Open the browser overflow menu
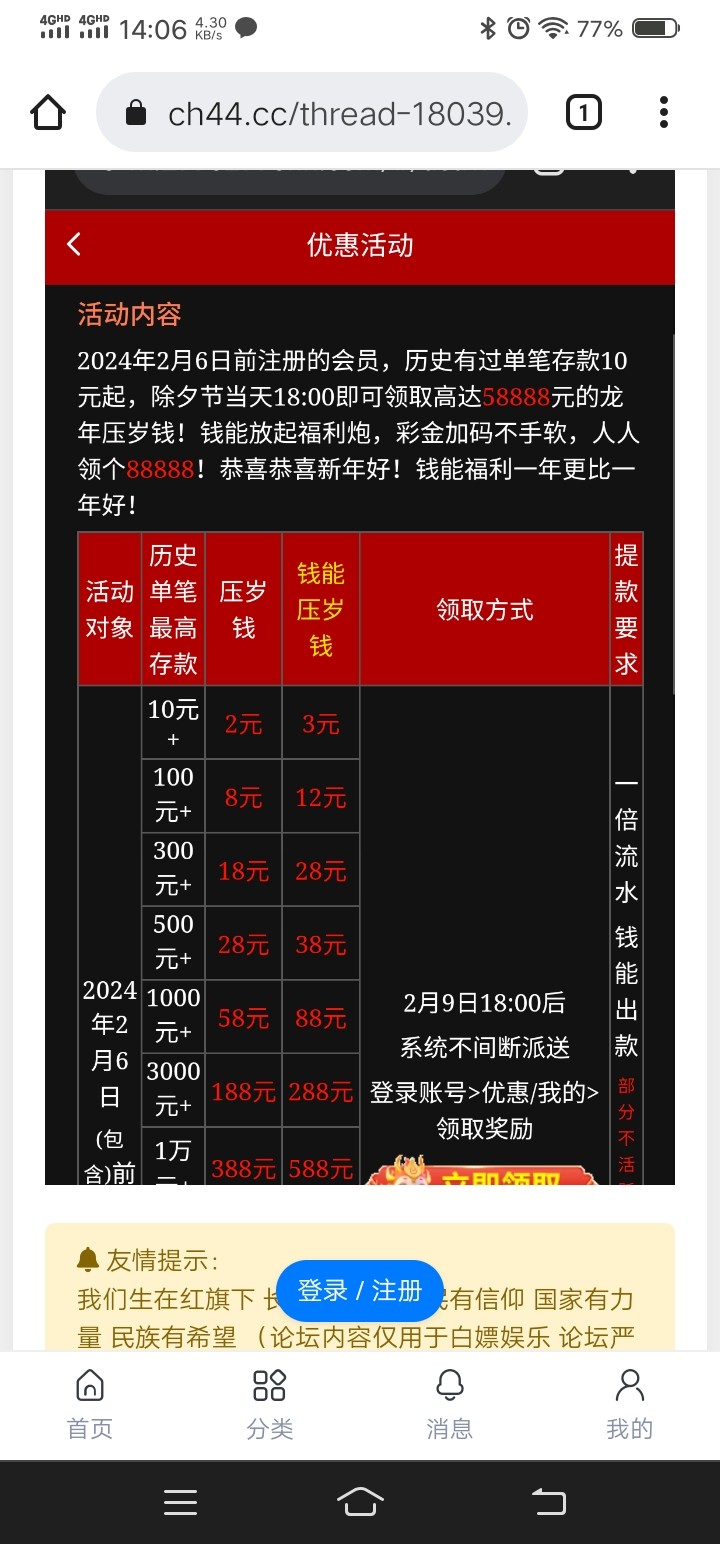Screen dimensions: 720x1544 663,113
